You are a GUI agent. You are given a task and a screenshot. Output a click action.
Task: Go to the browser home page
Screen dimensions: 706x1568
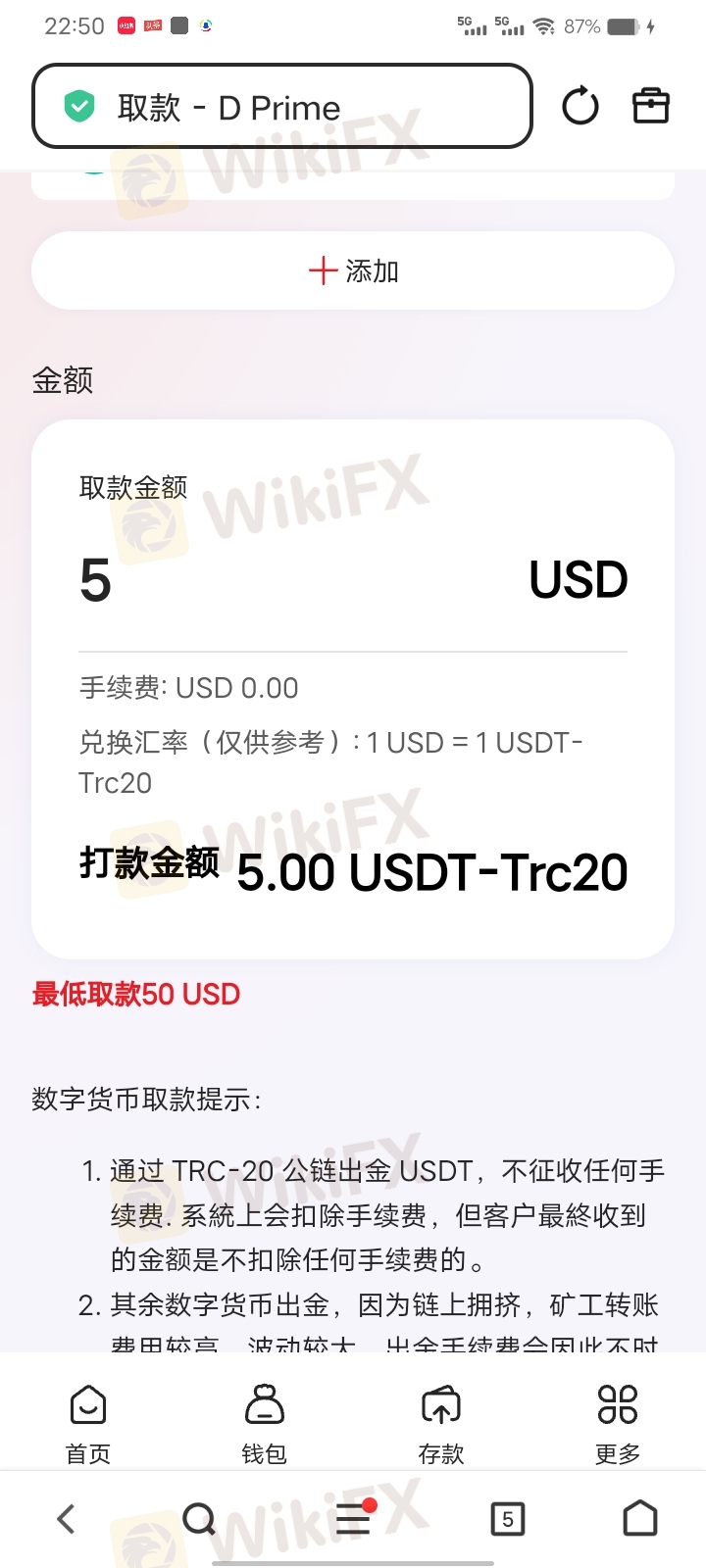640,1518
